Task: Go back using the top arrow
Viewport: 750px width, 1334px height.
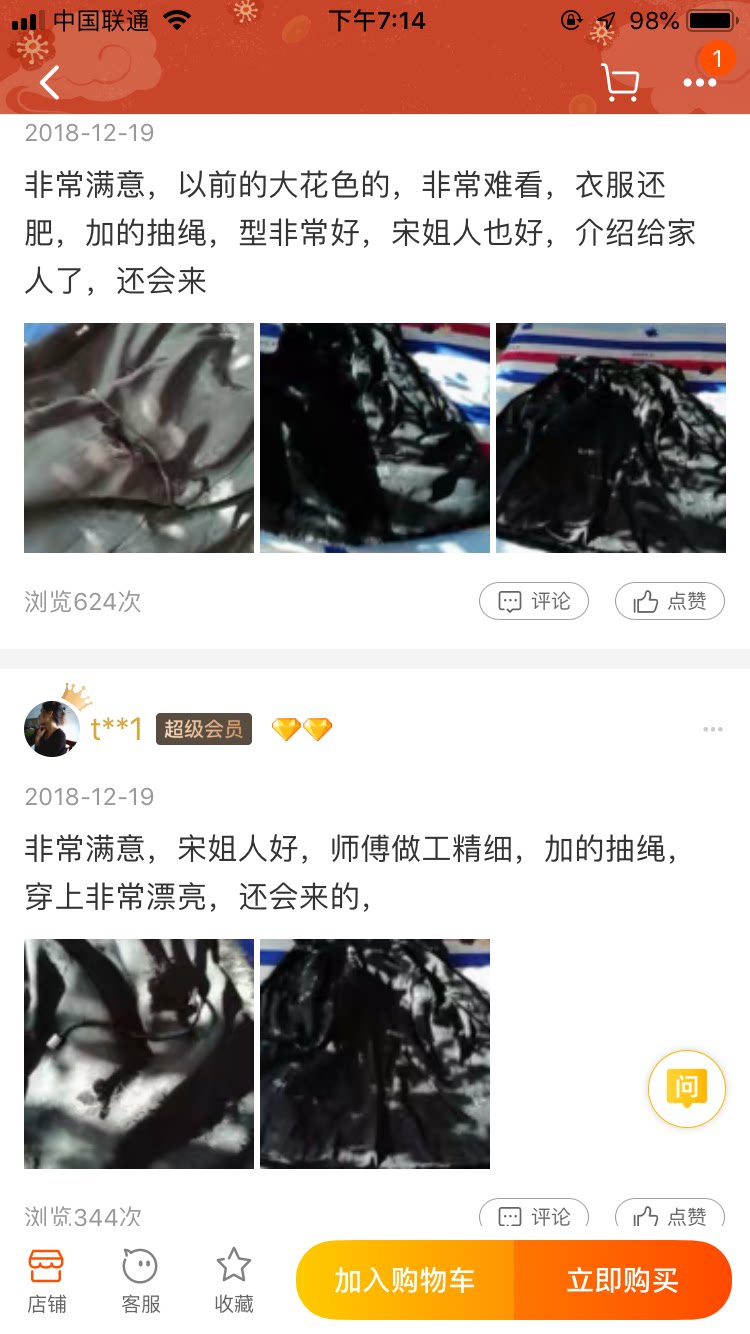Action: pos(50,82)
